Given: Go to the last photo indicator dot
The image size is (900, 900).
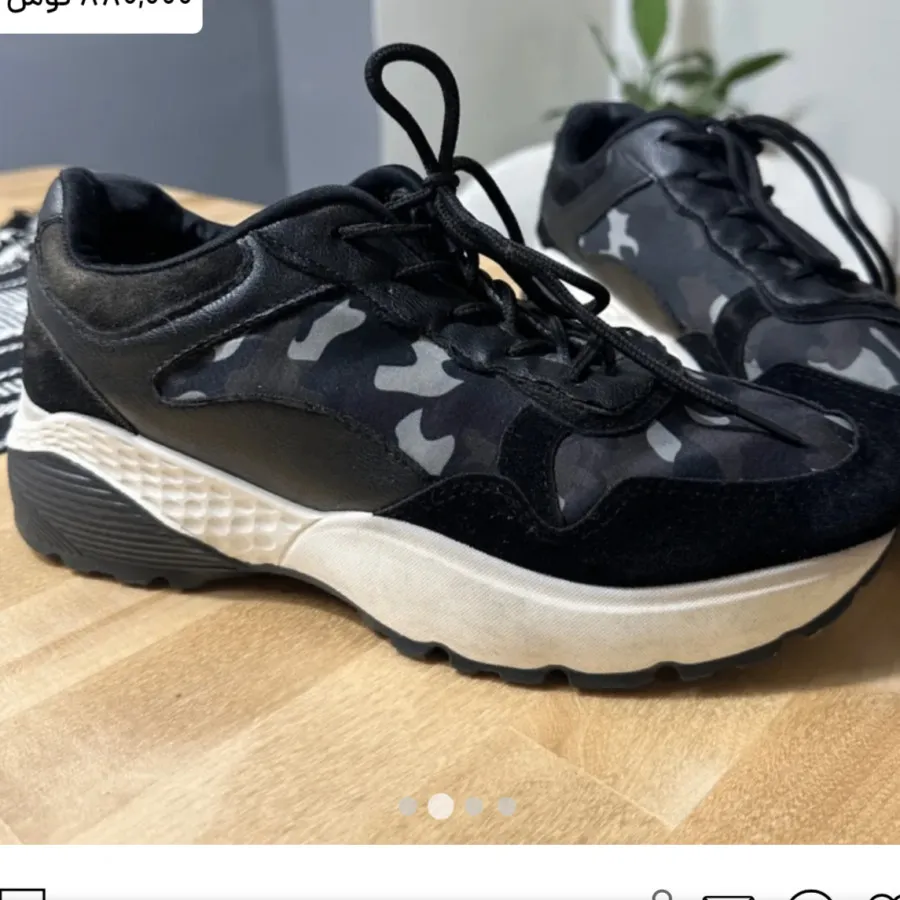Looking at the screenshot, I should tap(507, 806).
